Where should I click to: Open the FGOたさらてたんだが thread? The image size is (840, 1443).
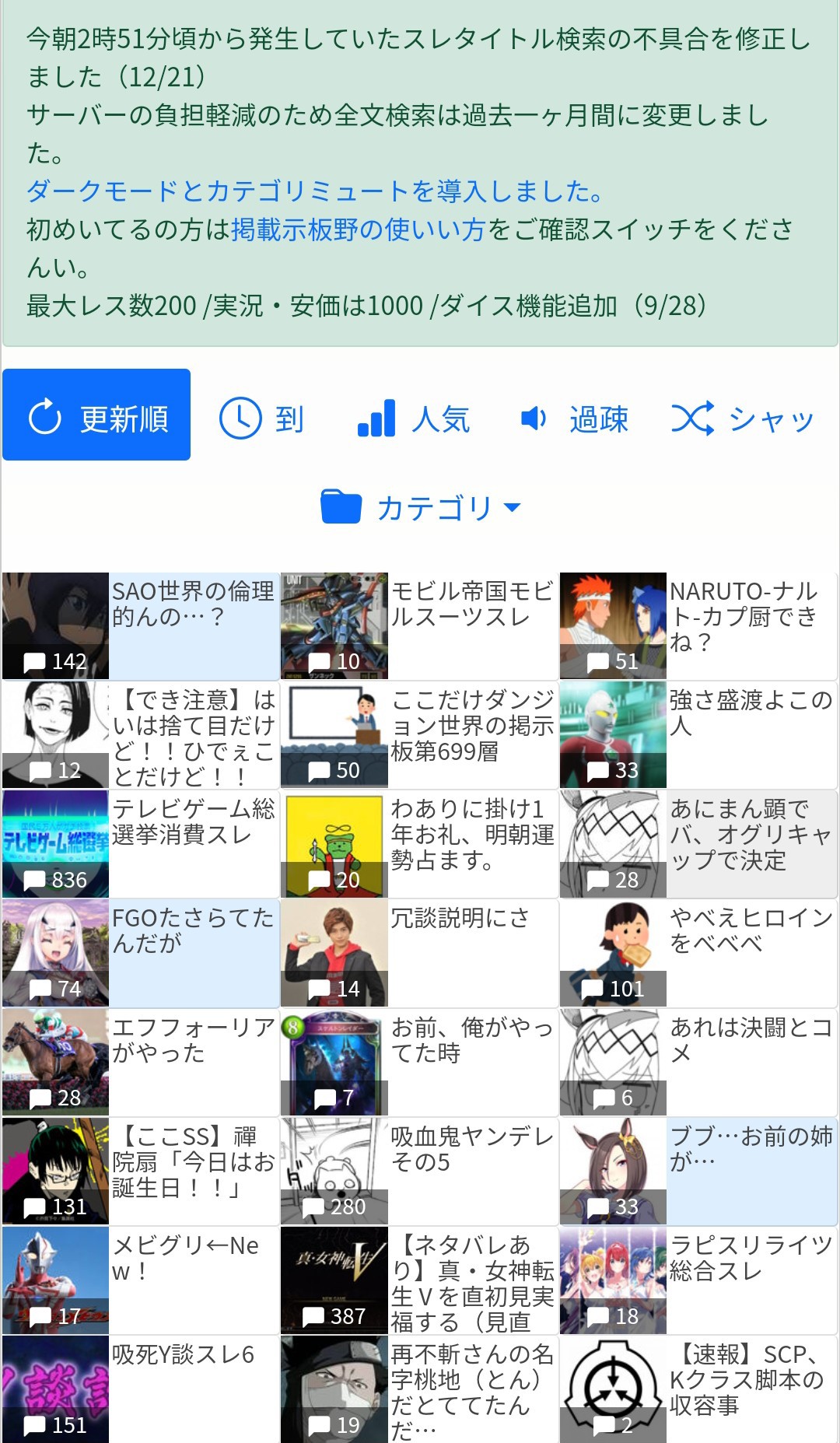point(140,953)
